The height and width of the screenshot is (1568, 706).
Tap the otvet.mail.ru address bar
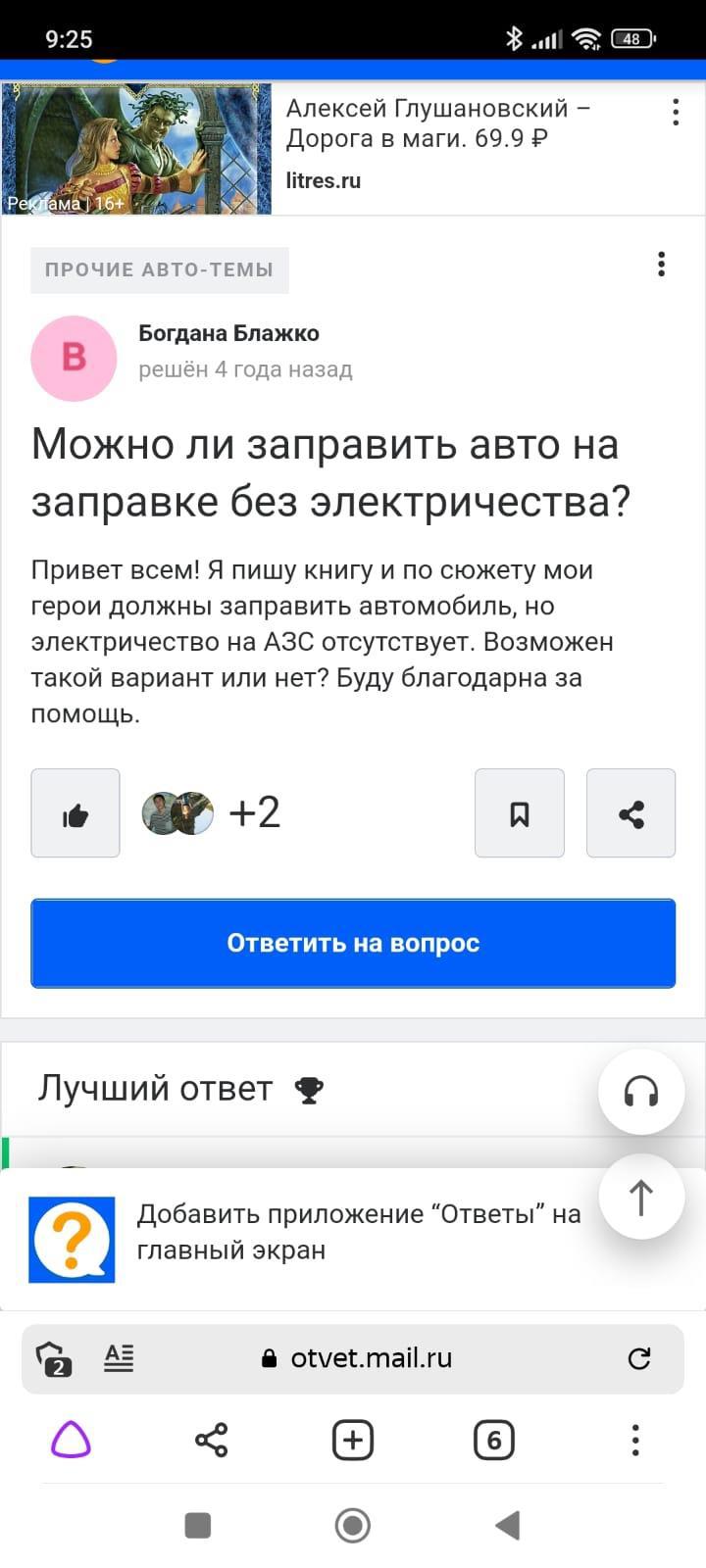[x=371, y=1358]
